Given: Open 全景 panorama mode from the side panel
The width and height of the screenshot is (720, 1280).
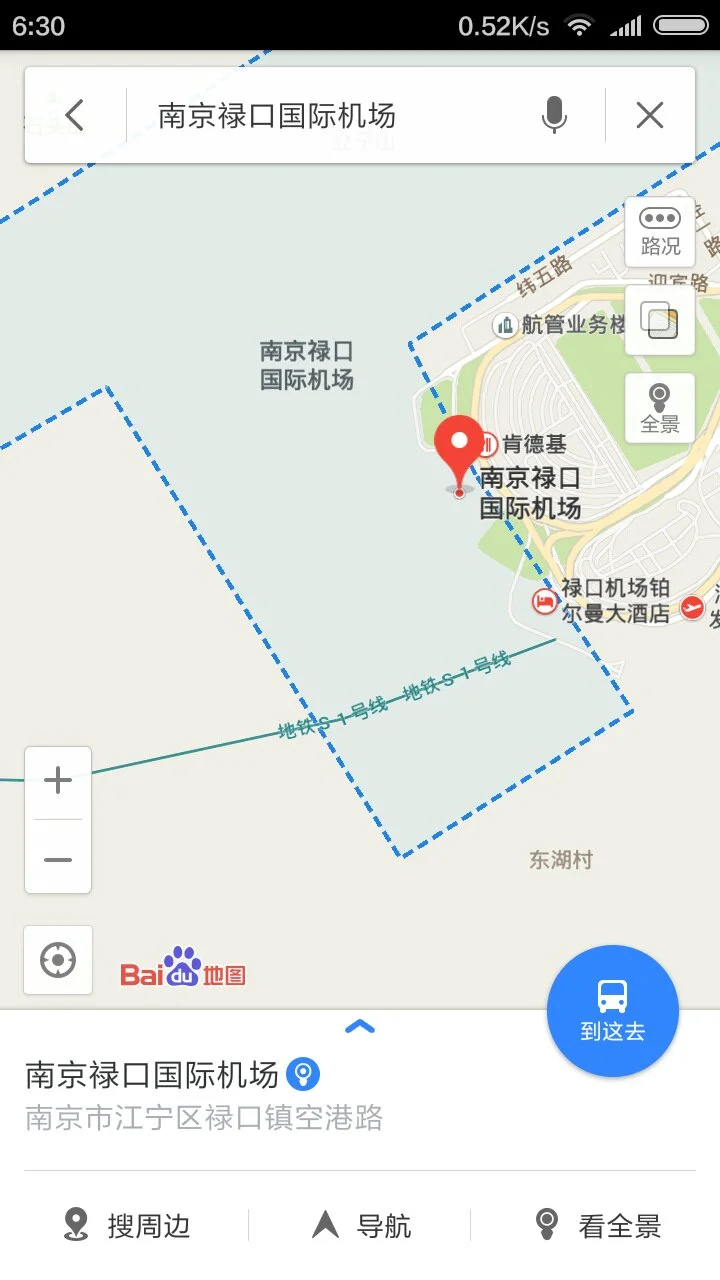Looking at the screenshot, I should [659, 407].
